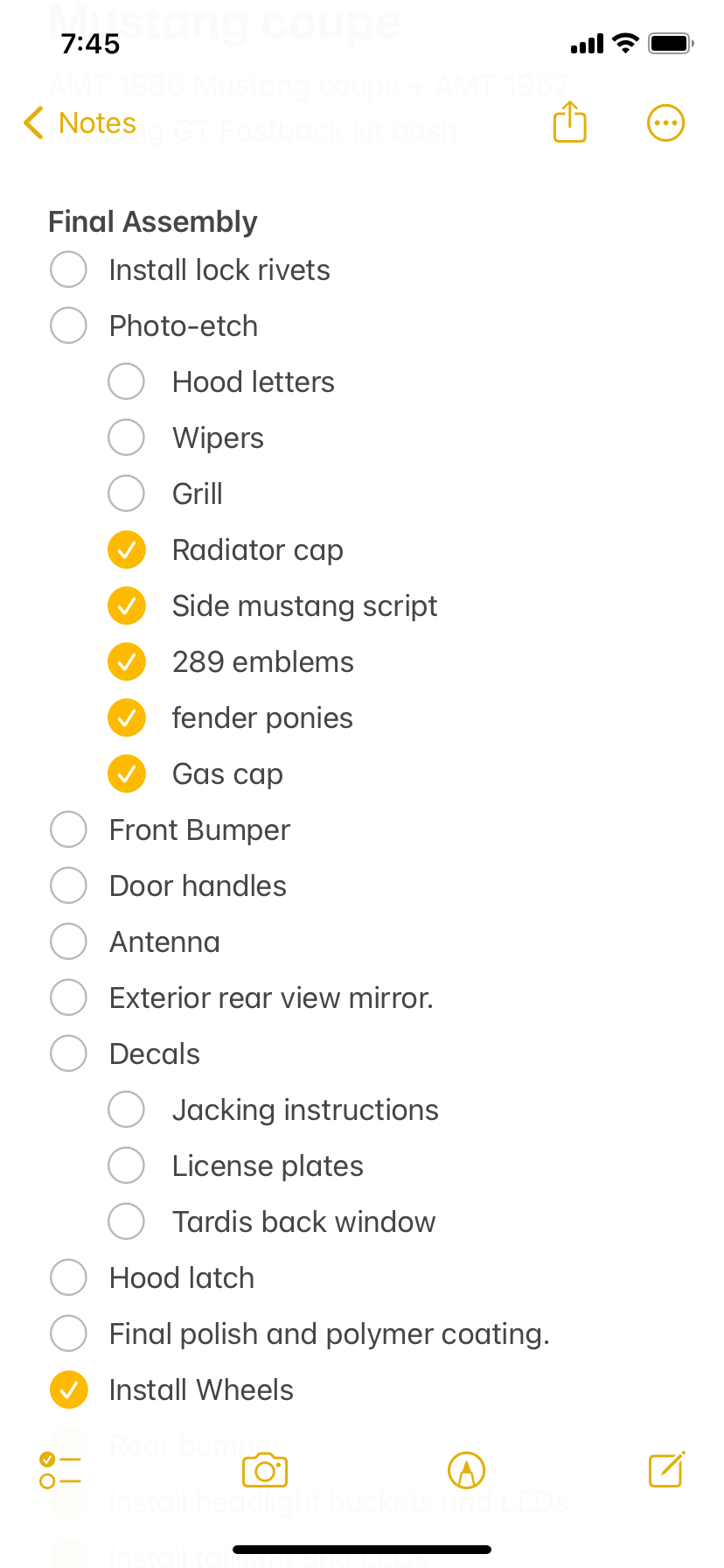Open the markup drawing tool

[466, 1470]
